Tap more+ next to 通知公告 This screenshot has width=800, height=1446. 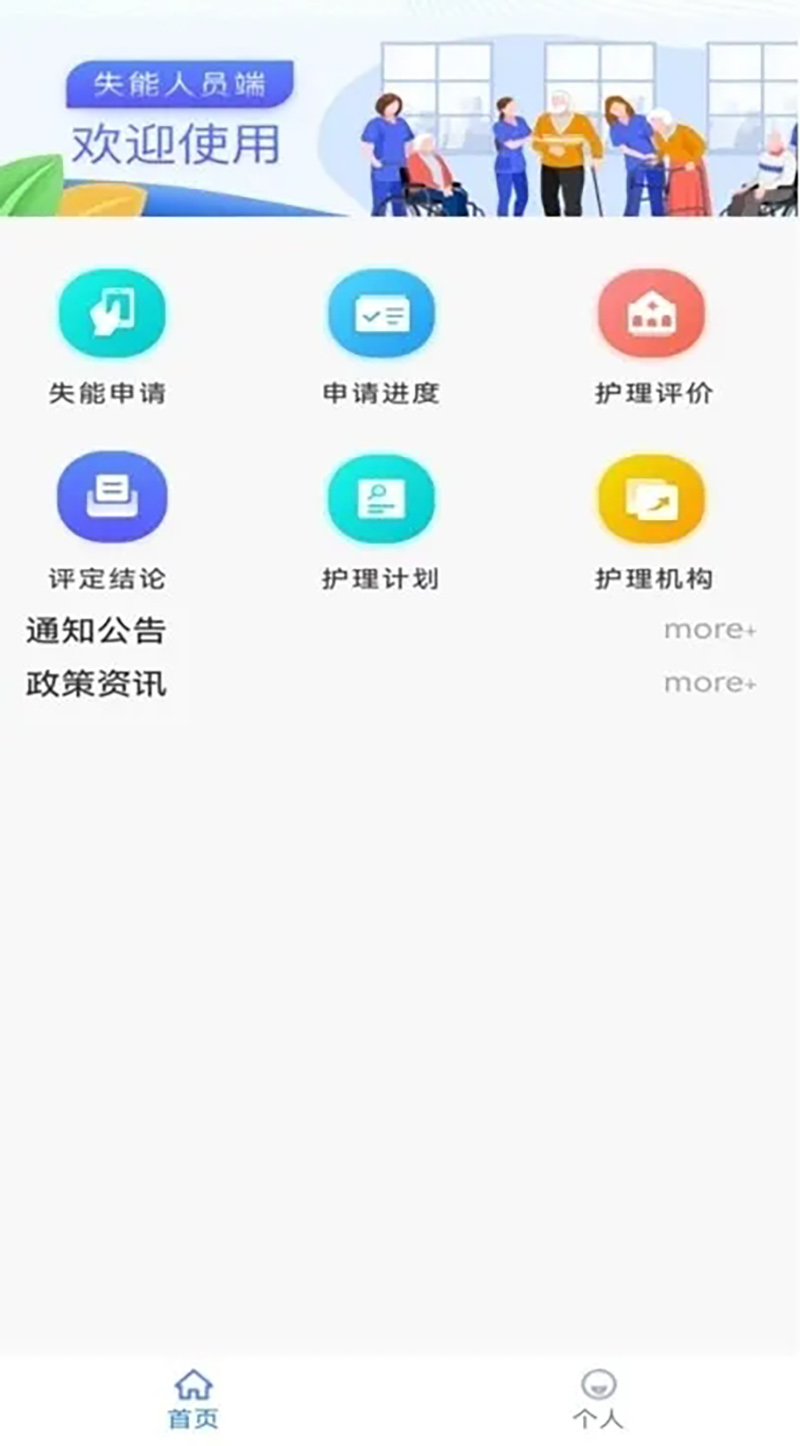710,630
